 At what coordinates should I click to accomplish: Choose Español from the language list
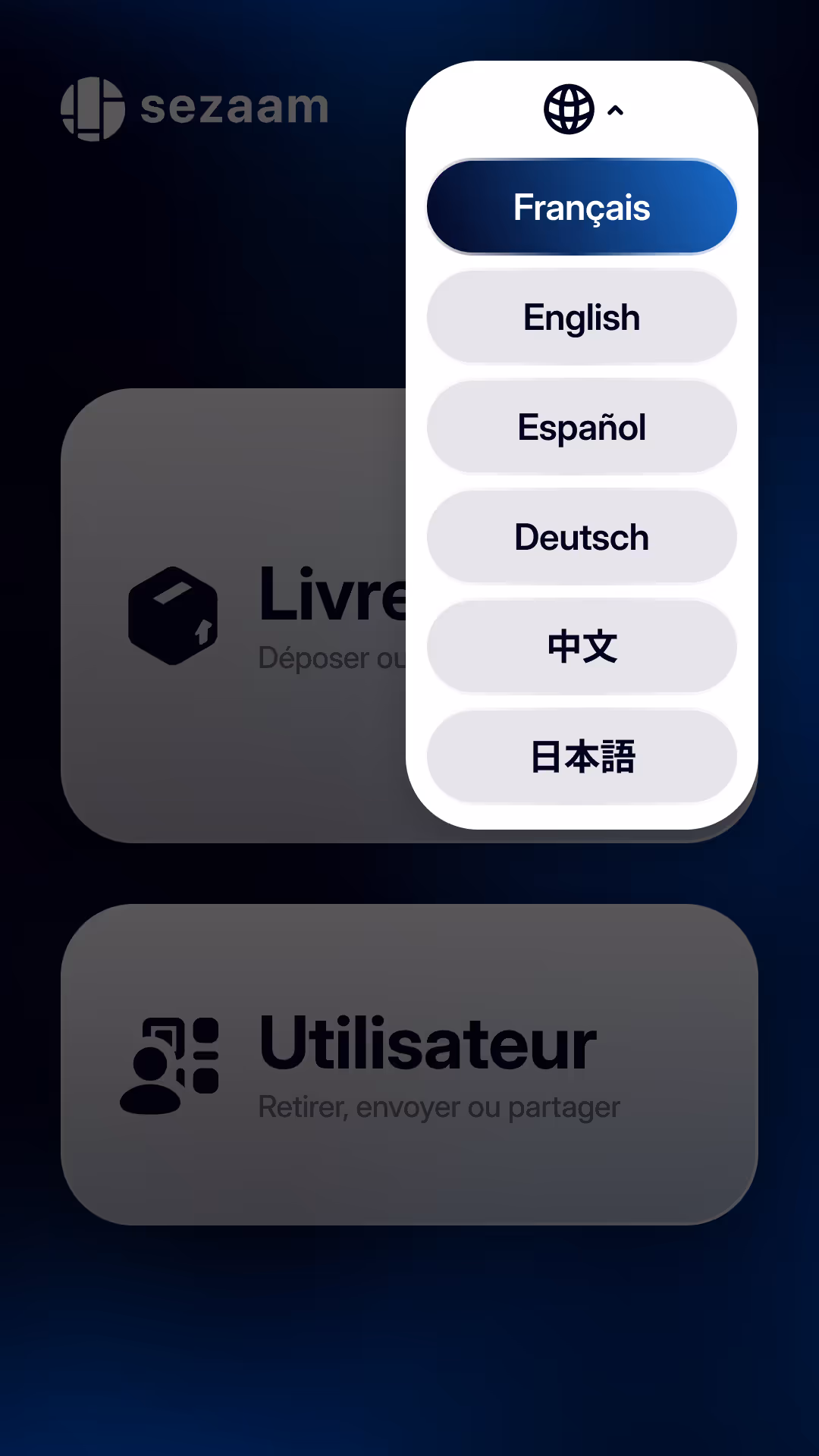(582, 427)
